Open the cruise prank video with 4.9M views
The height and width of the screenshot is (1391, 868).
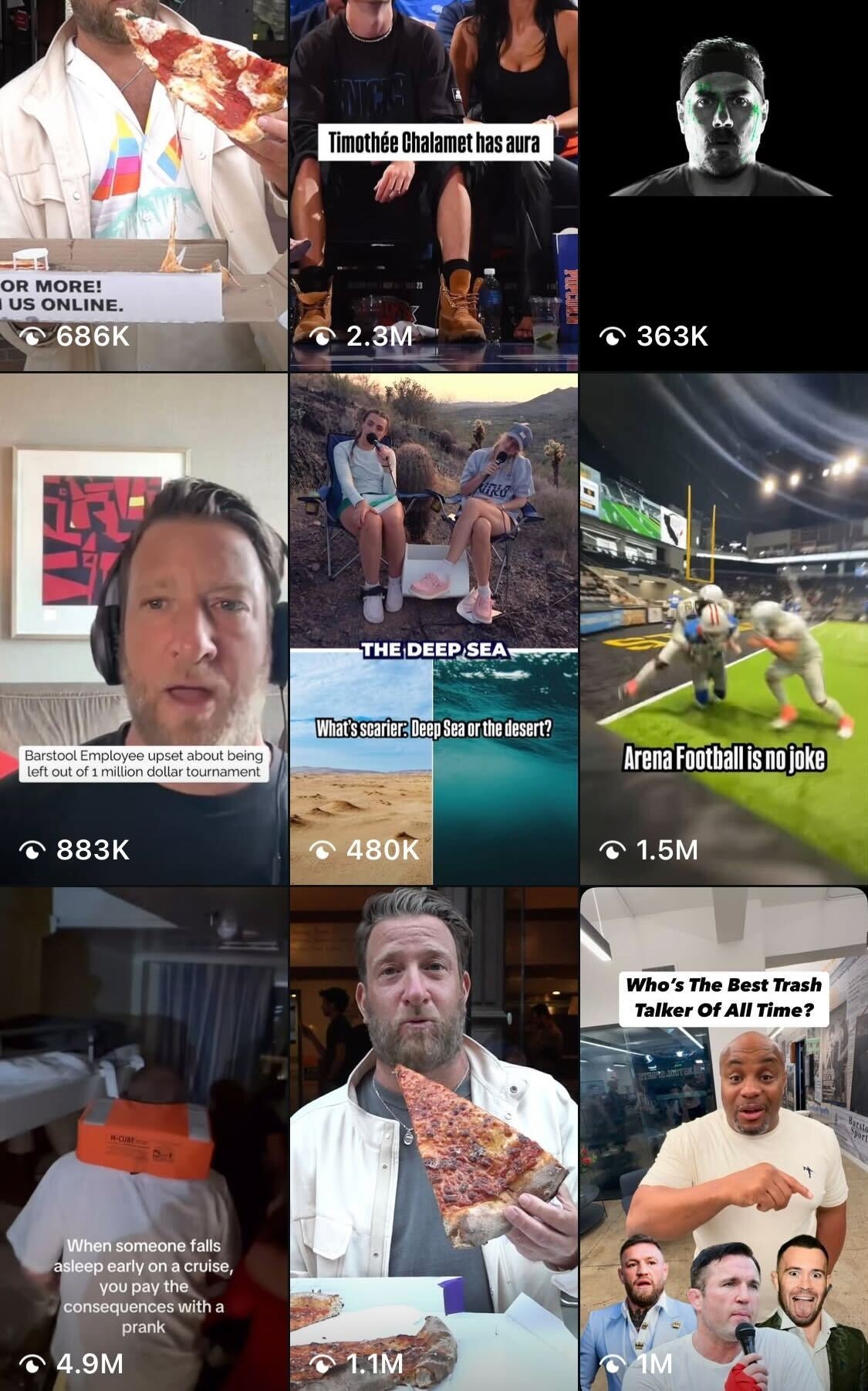coord(144,1138)
